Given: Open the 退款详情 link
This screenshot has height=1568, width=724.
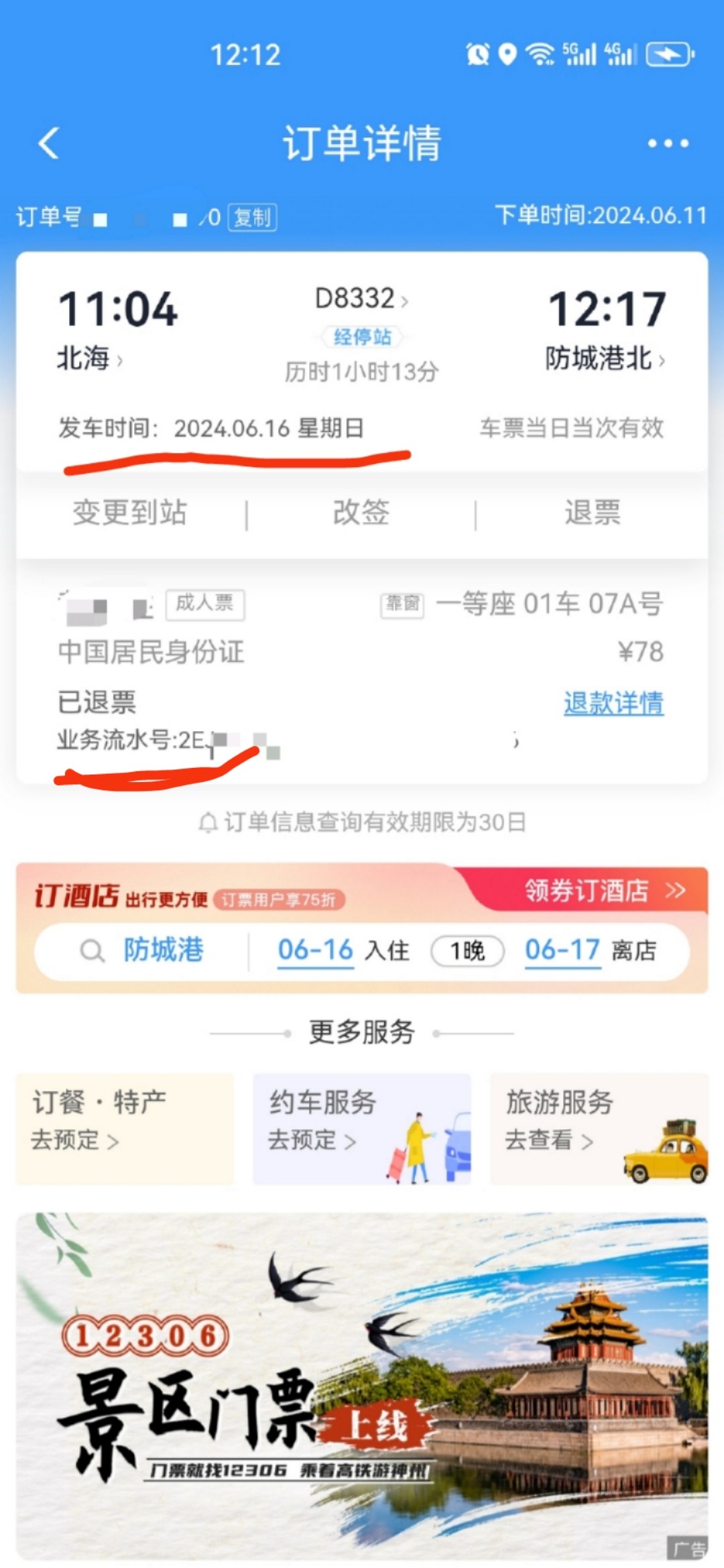Looking at the screenshot, I should tap(613, 703).
